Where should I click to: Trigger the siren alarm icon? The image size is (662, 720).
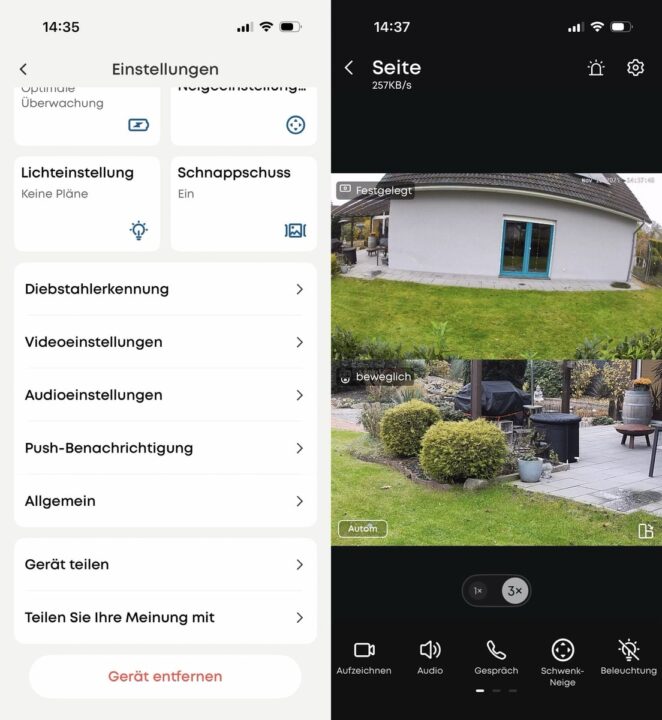(596, 68)
